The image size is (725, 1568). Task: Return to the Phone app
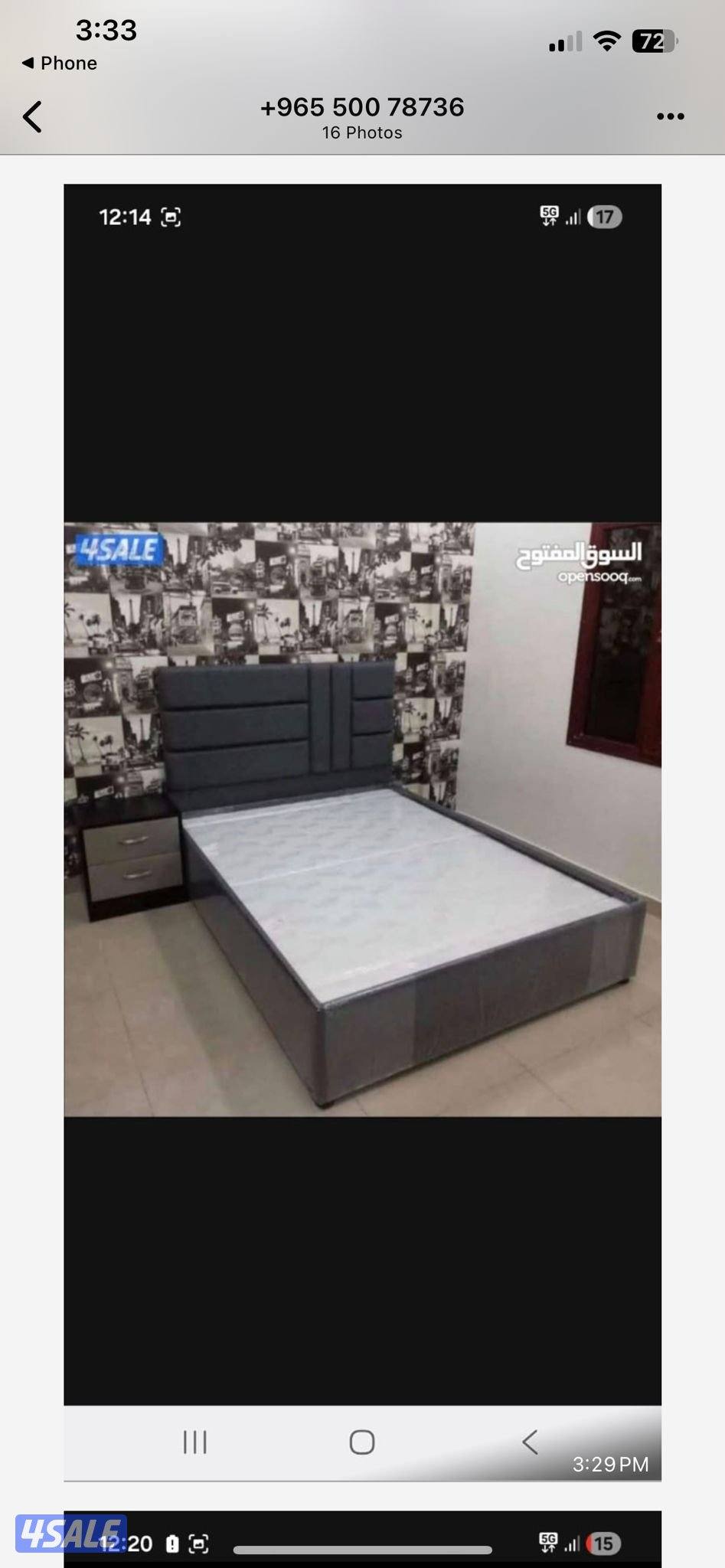[x=60, y=63]
